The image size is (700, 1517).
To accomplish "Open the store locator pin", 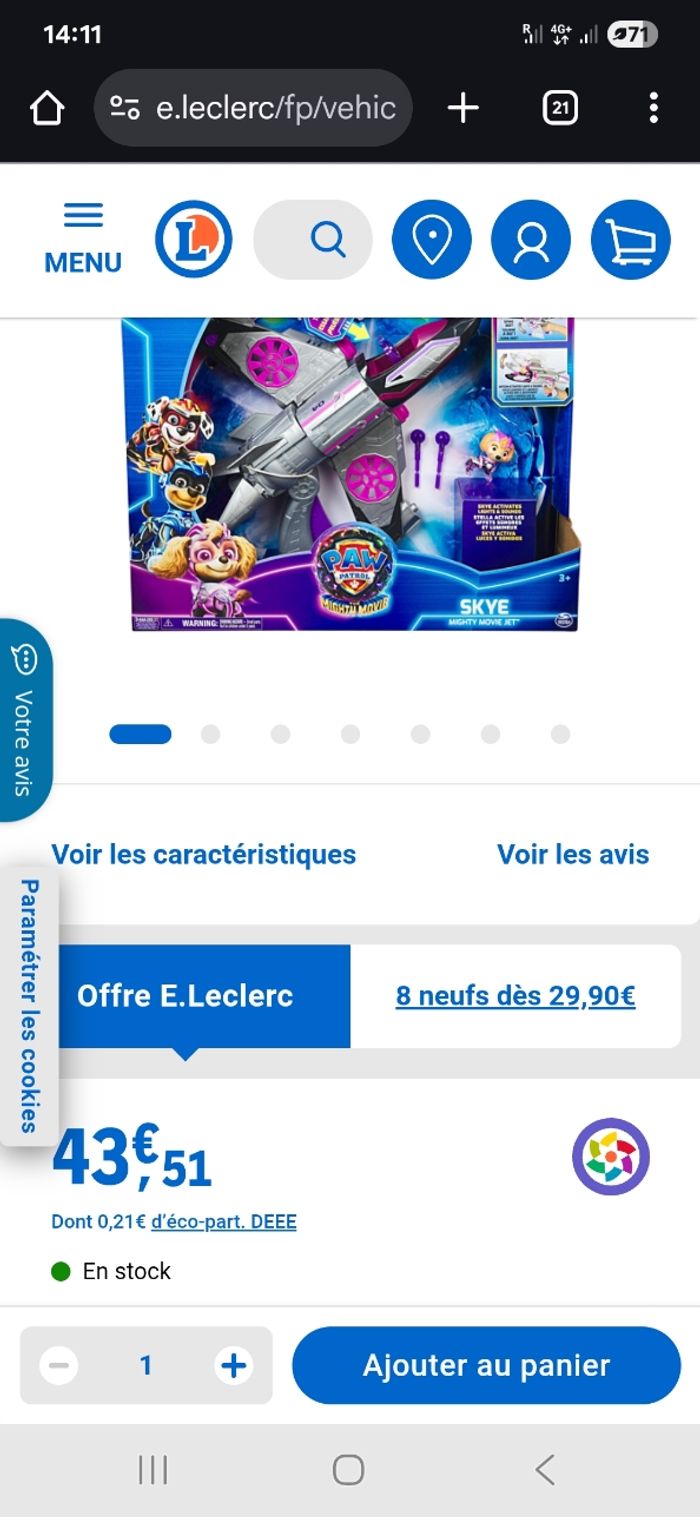I will [x=431, y=240].
